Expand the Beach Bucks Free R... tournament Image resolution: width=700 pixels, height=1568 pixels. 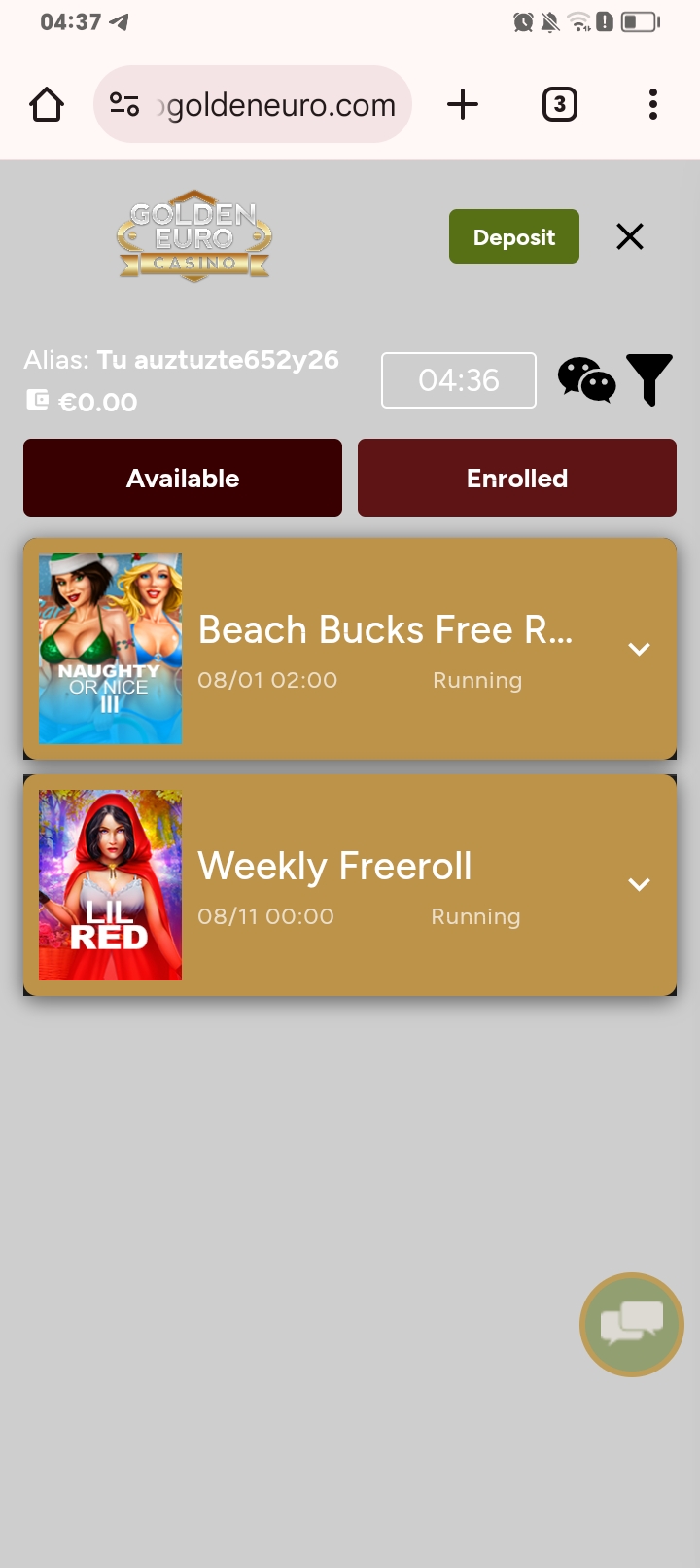coord(639,649)
